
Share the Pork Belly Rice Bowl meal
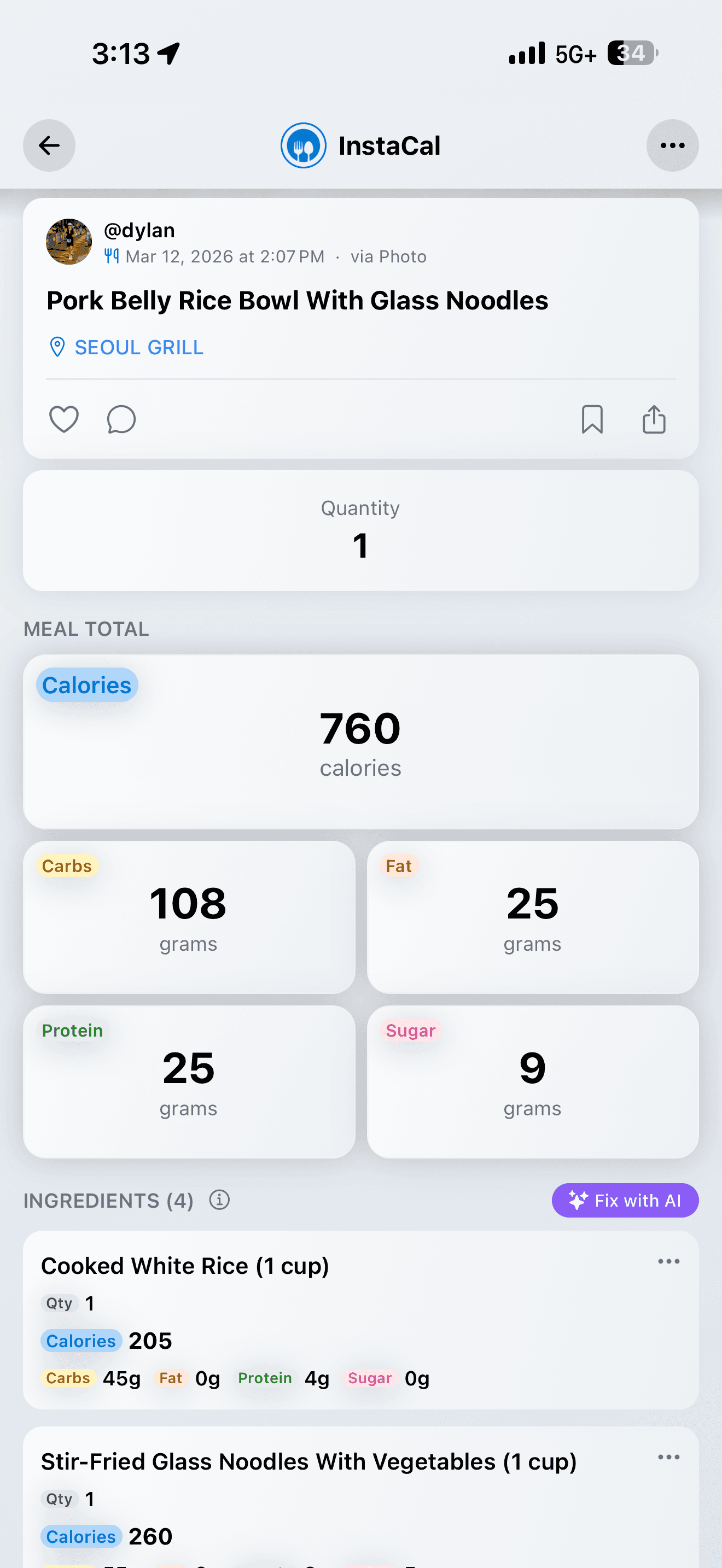click(653, 418)
